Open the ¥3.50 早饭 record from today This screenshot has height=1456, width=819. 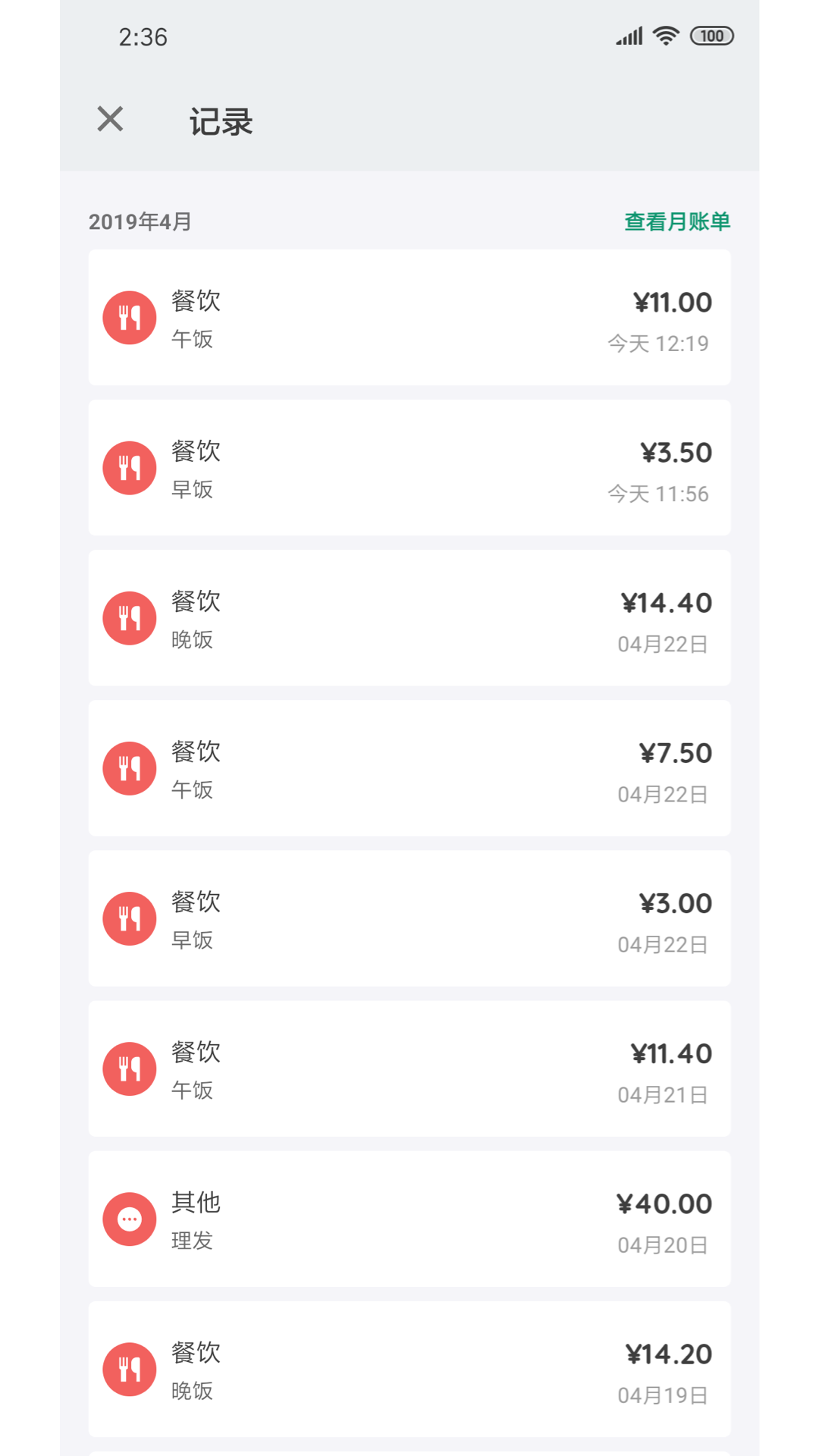409,467
